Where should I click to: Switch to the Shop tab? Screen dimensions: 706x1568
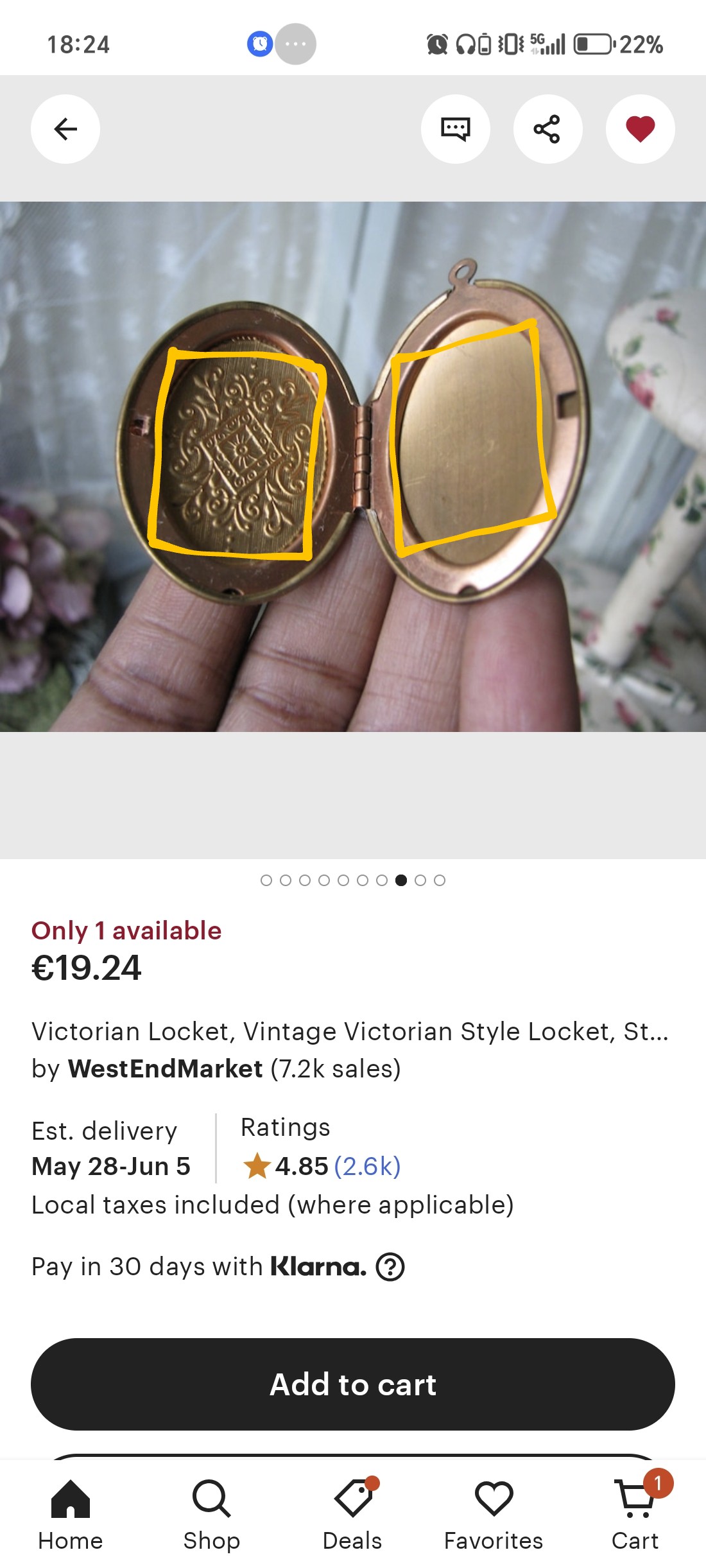click(x=212, y=1515)
